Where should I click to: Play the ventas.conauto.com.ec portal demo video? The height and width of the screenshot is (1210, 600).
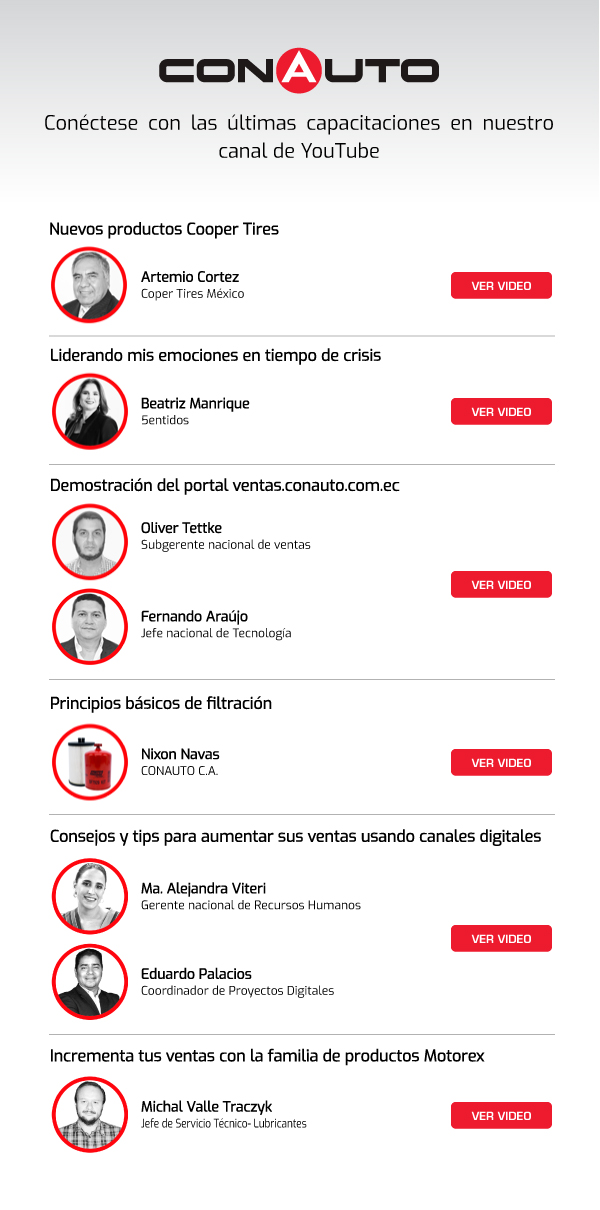pyautogui.click(x=501, y=584)
